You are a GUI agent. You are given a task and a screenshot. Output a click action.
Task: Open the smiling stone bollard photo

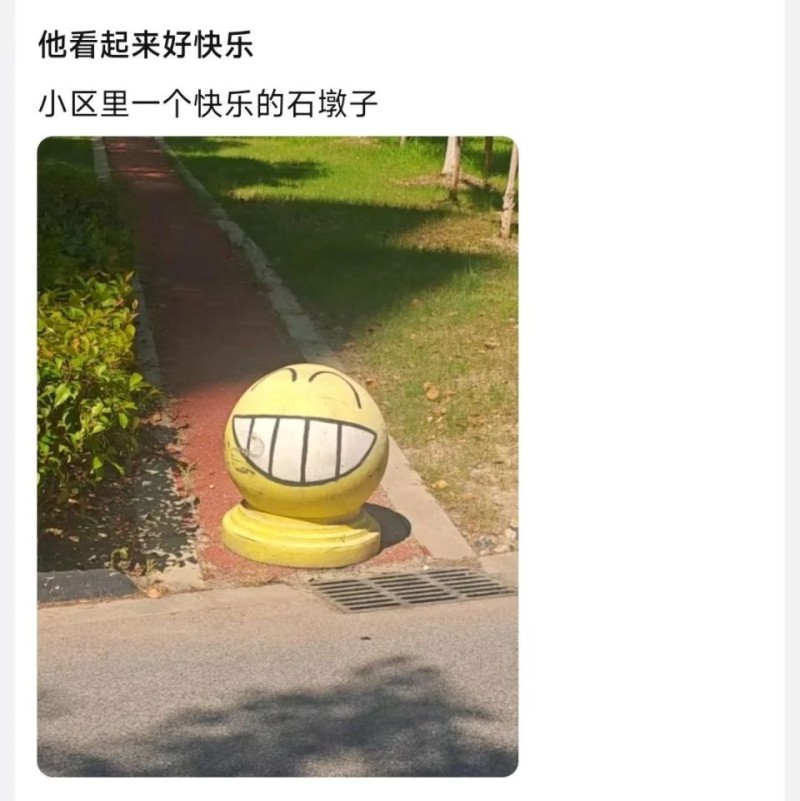click(278, 456)
